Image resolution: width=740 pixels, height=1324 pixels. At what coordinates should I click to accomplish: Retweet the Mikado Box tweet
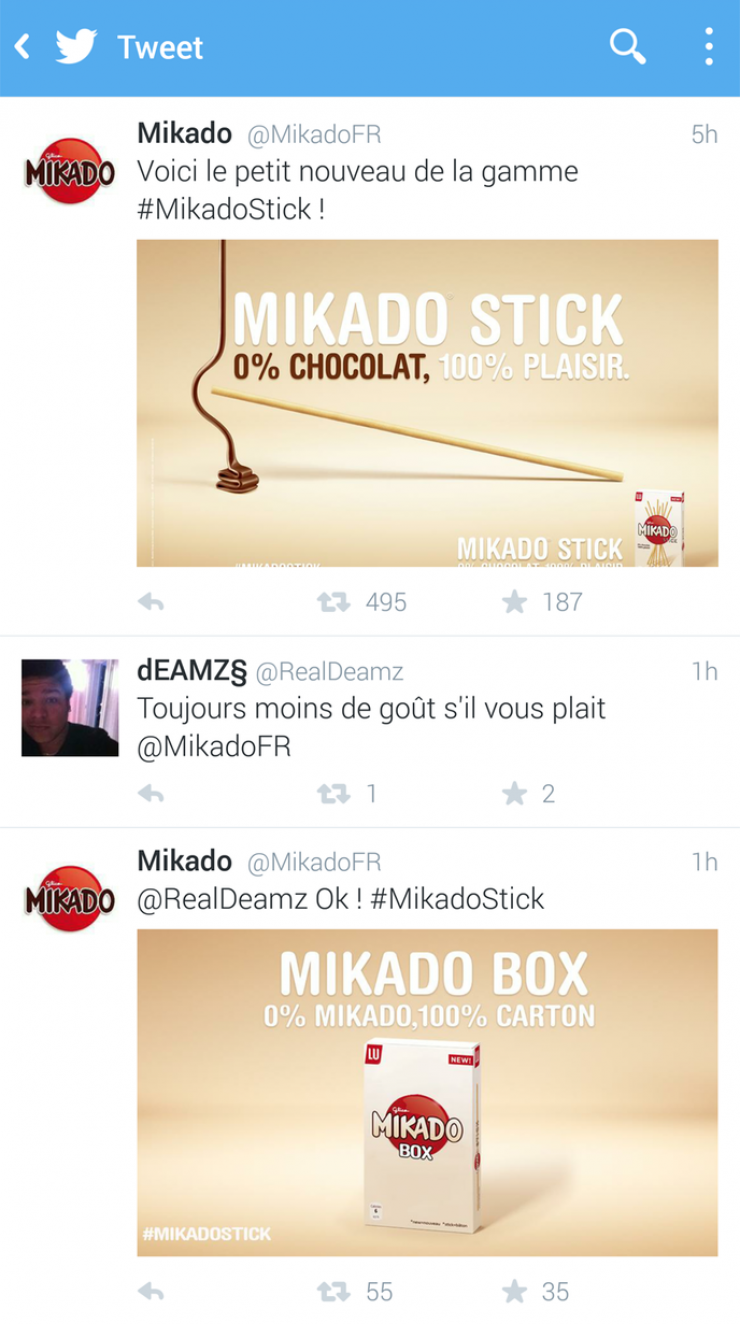333,1292
